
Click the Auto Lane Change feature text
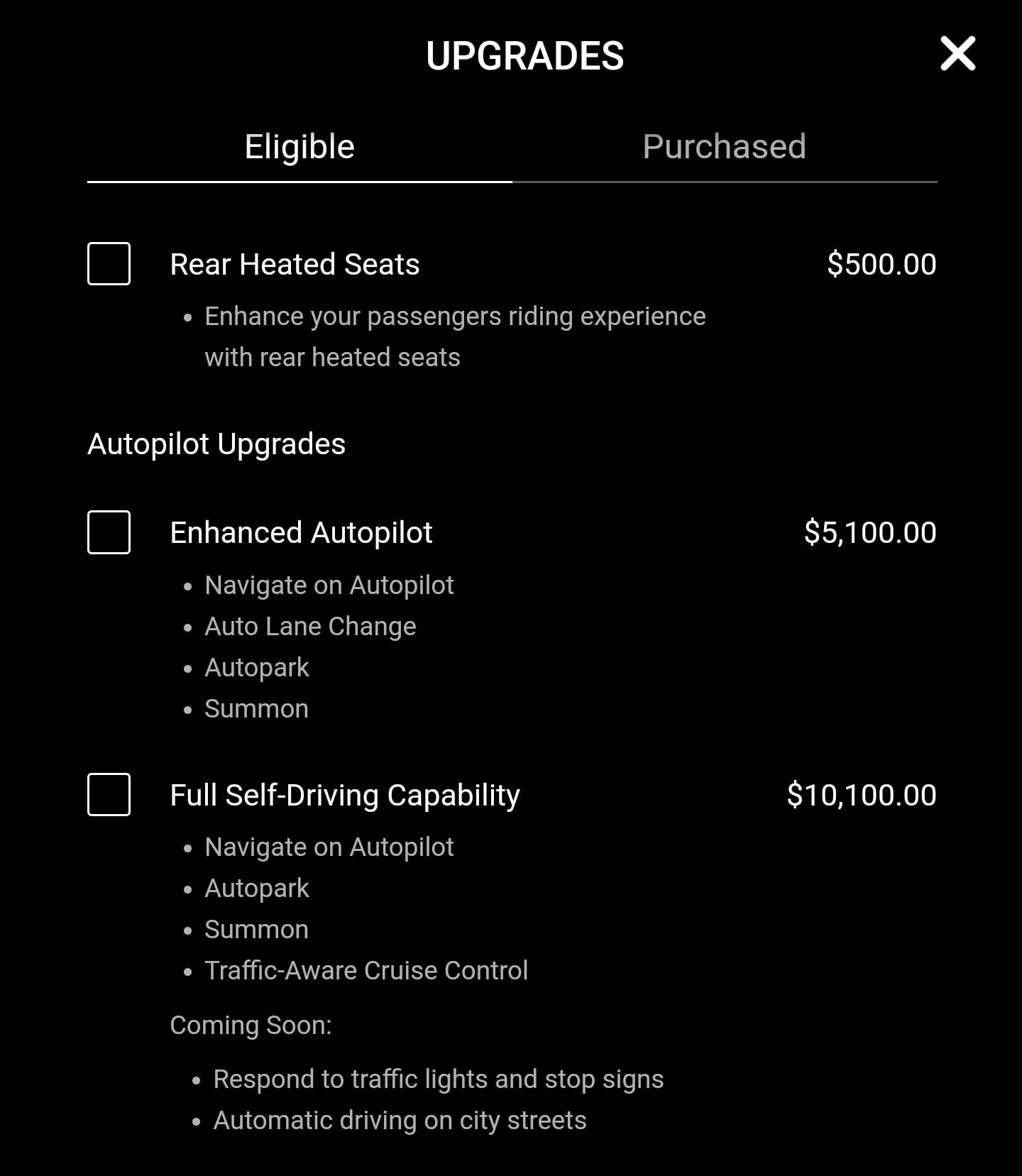(311, 626)
